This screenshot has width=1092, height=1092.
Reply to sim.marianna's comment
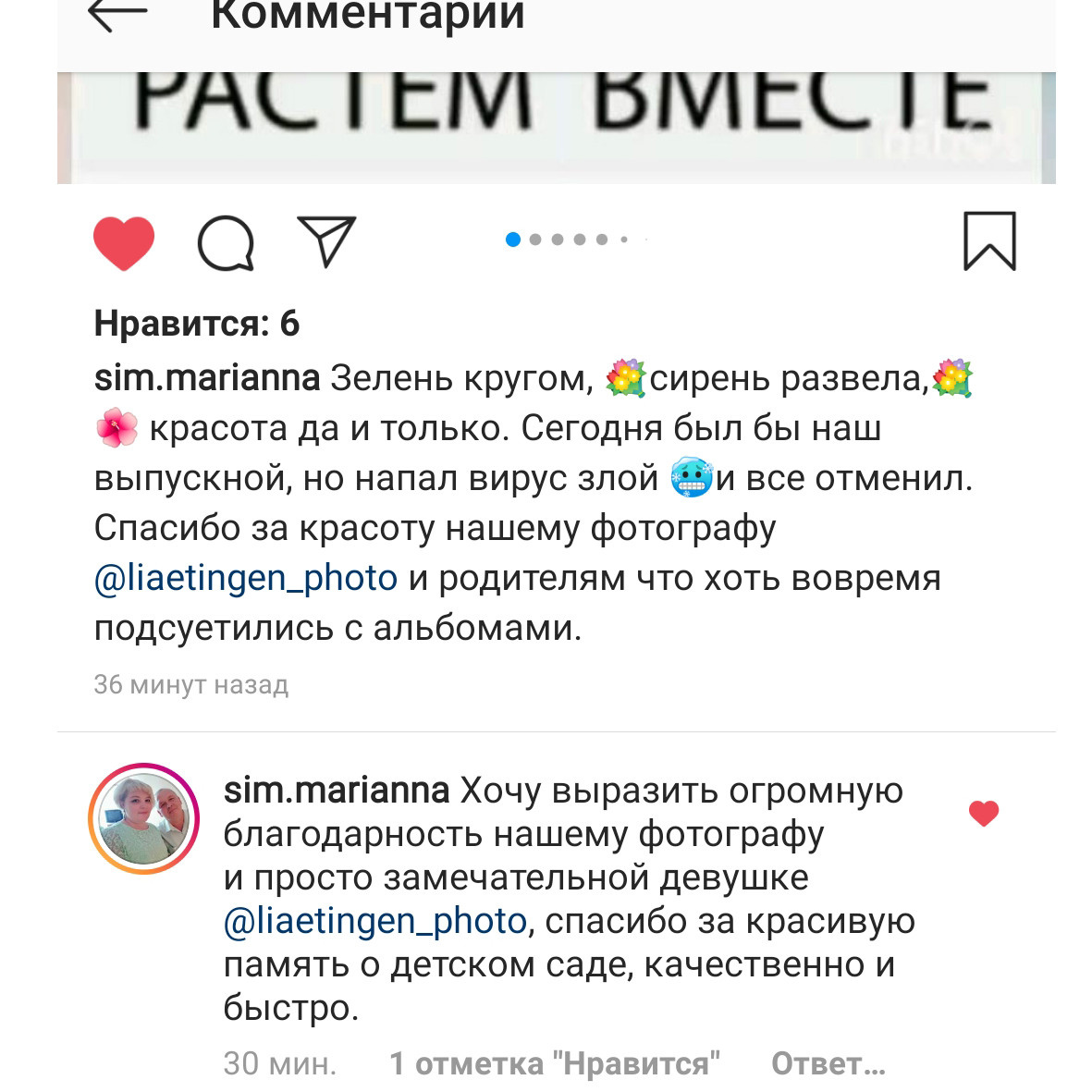(x=828, y=1064)
